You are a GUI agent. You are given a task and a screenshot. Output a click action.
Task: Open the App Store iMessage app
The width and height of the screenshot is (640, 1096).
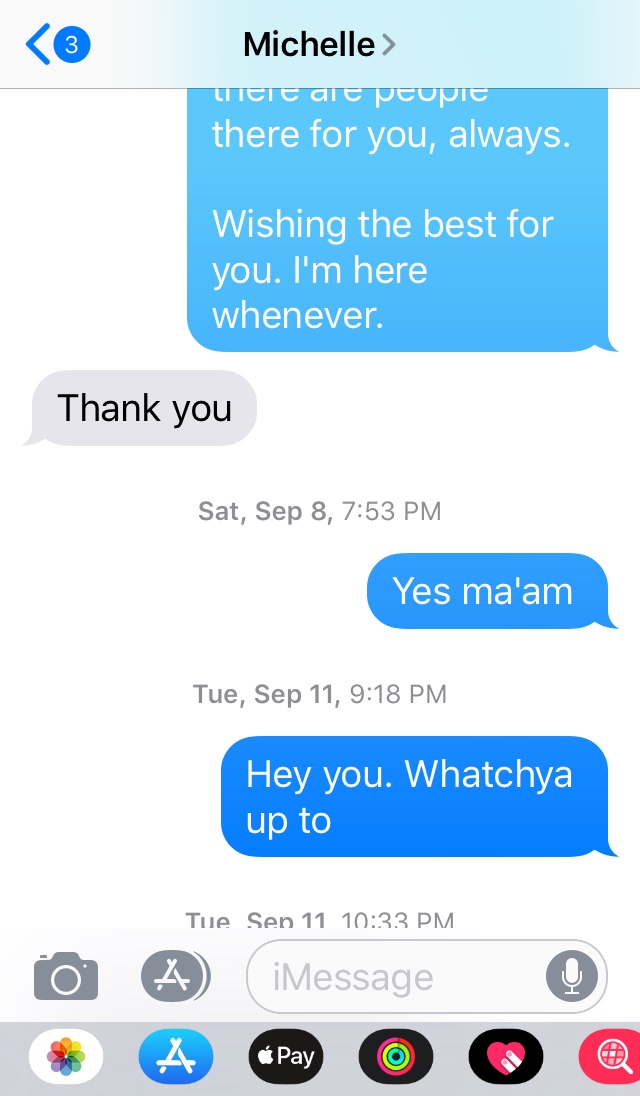click(x=175, y=1056)
